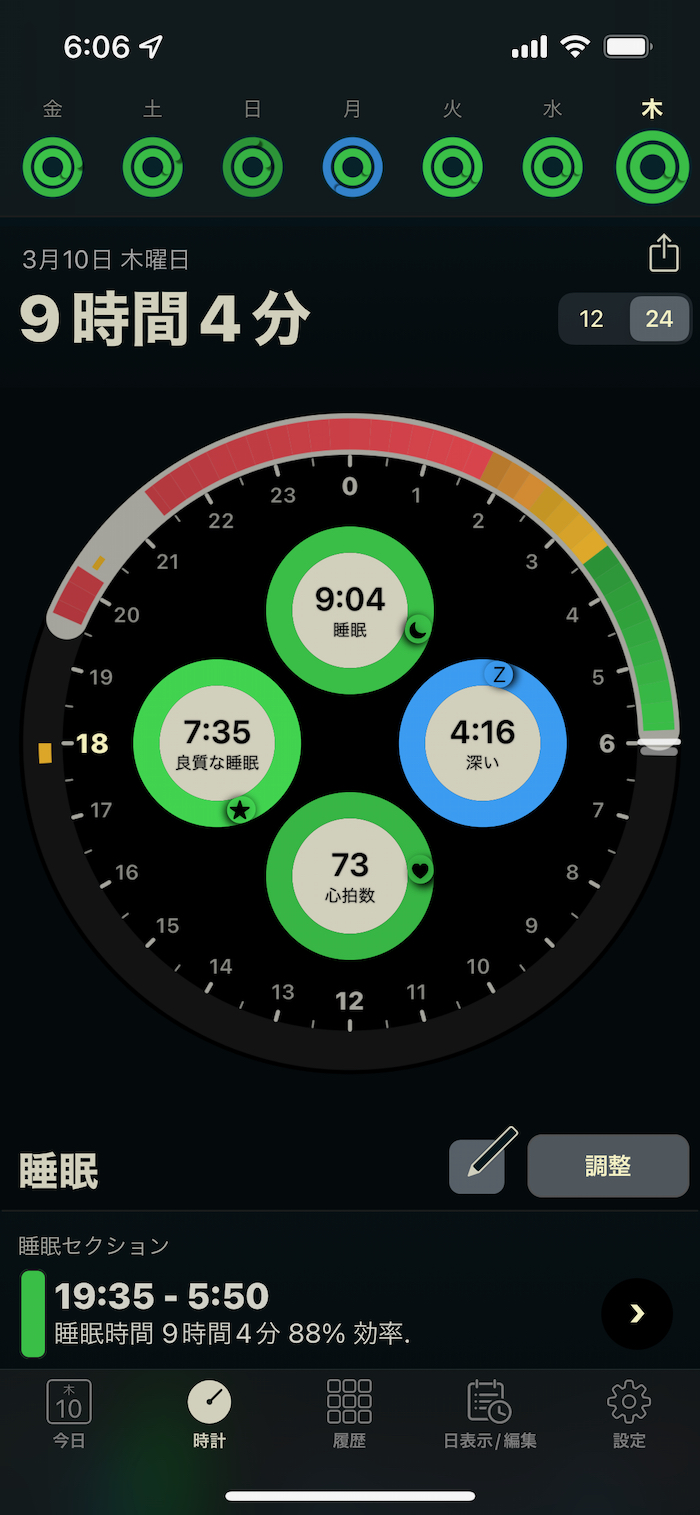The height and width of the screenshot is (1515, 700).
Task: Share the sleep report
Action: click(663, 254)
